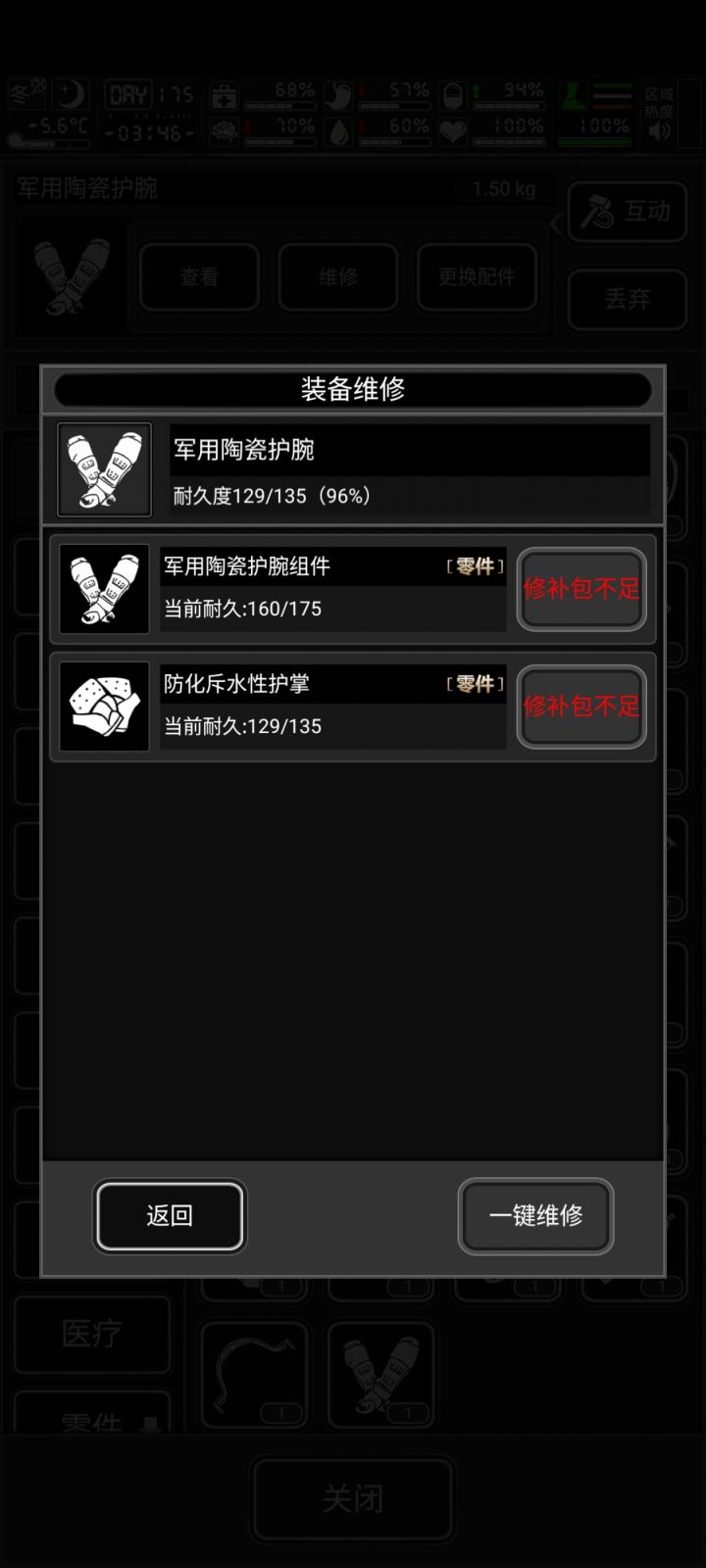
Task: Click the ceramic wristguard icon in repair dialog header
Action: click(103, 469)
